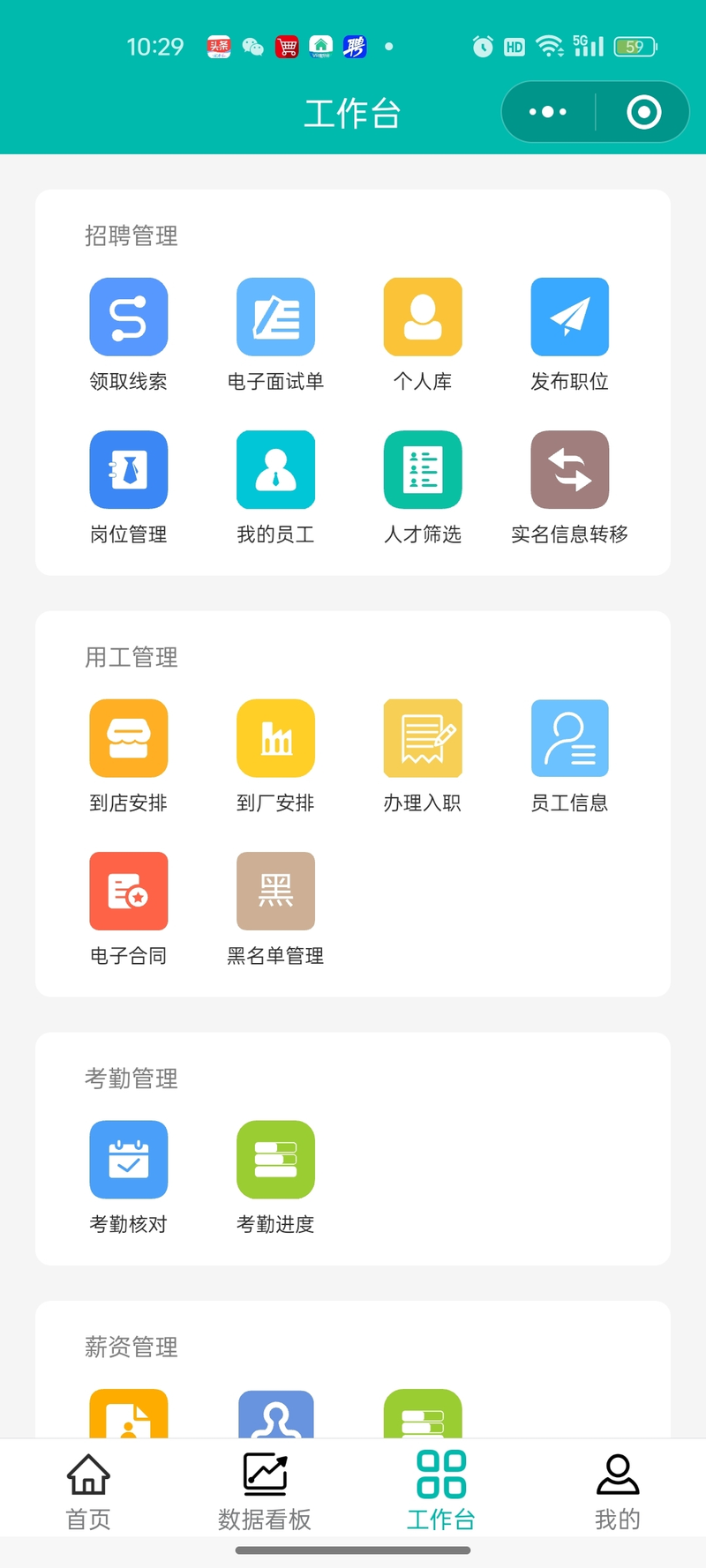The width and height of the screenshot is (706, 1568).
Task: View 我的员工
Action: pos(275,488)
